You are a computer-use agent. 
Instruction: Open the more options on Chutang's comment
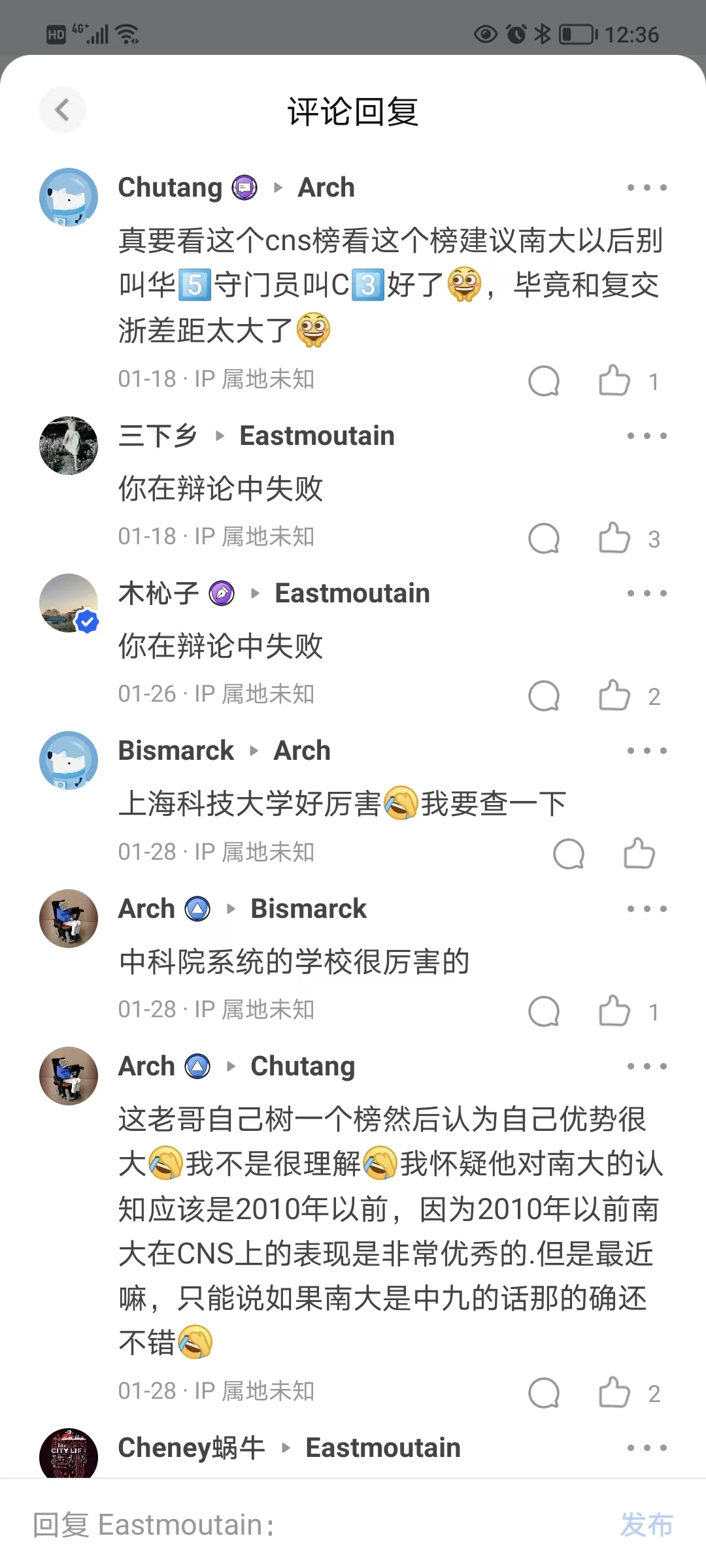647,188
